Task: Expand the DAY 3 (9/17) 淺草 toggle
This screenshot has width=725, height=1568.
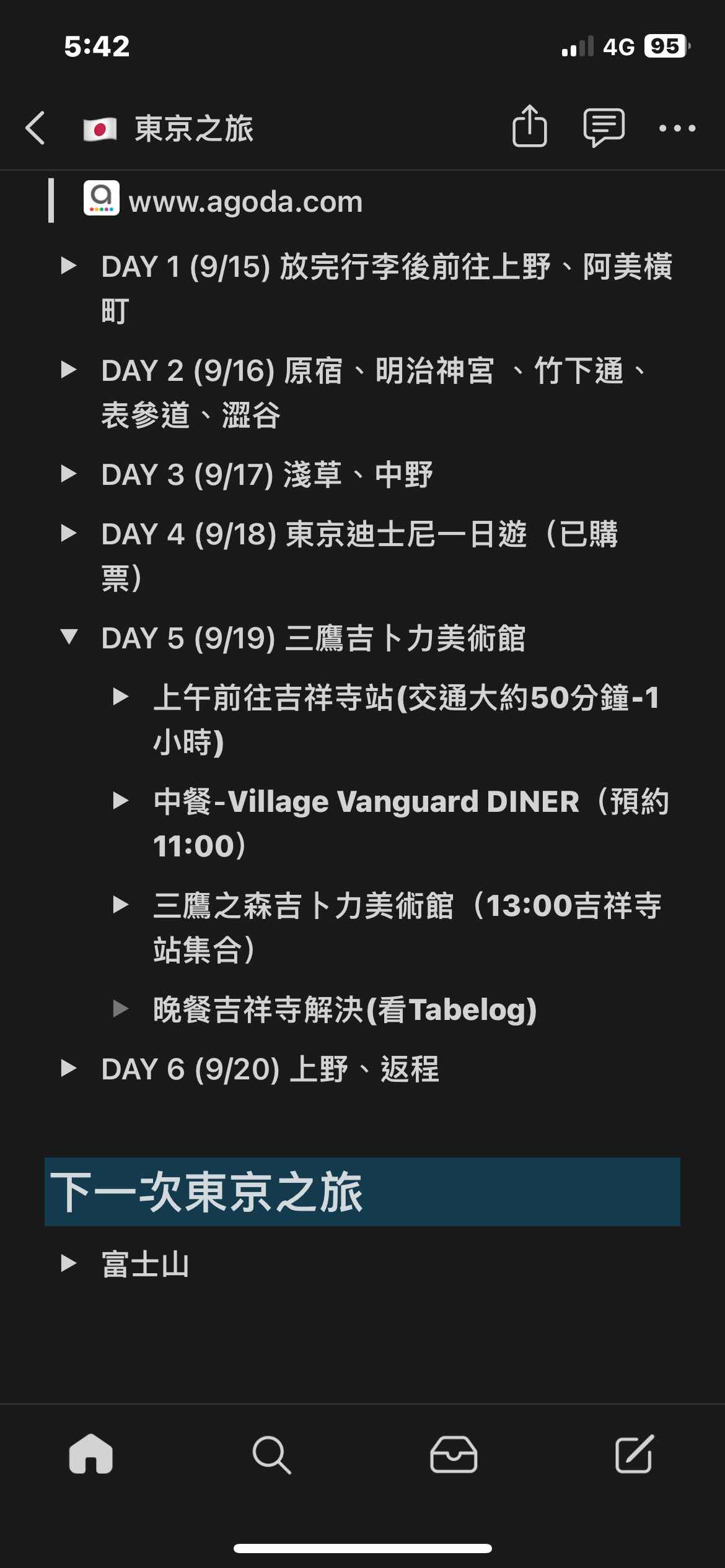Action: coord(69,474)
